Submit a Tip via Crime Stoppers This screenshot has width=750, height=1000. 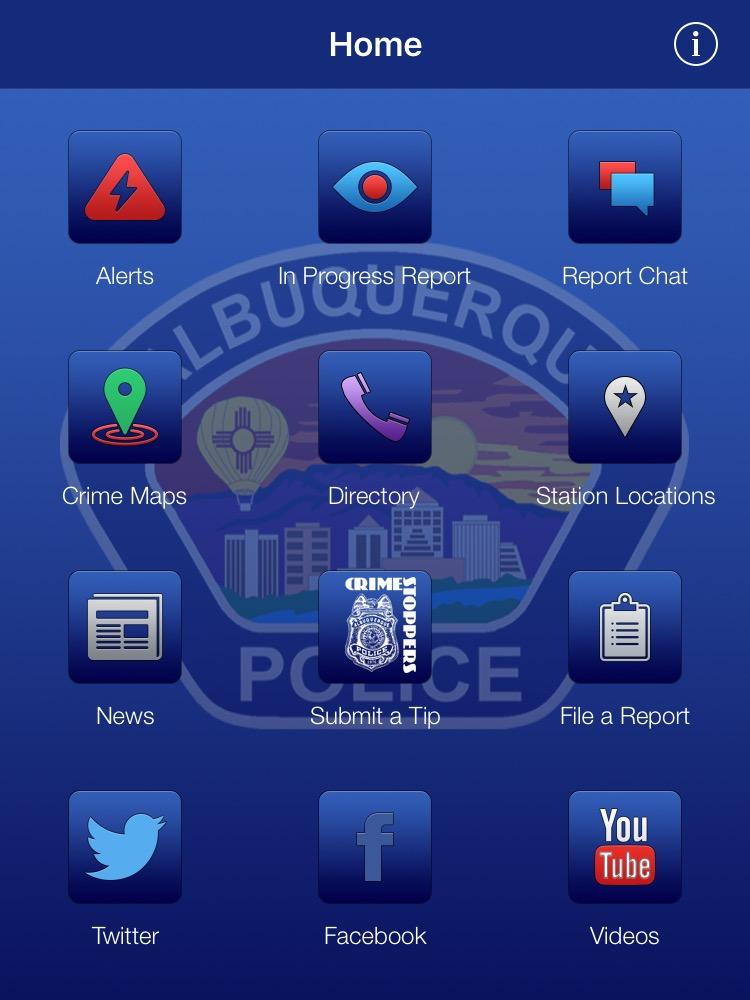375,627
